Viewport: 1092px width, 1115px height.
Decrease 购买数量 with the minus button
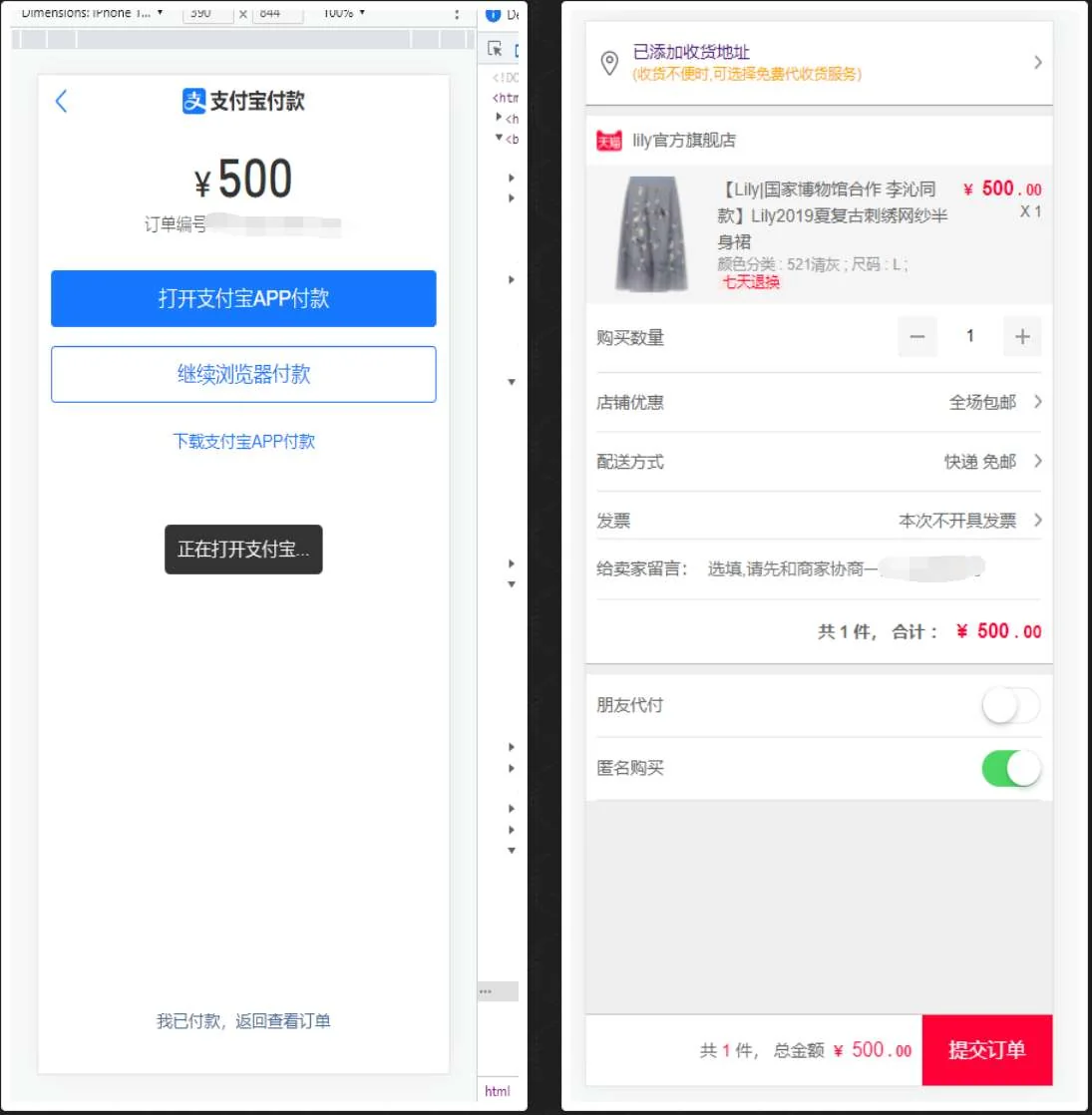pos(917,337)
